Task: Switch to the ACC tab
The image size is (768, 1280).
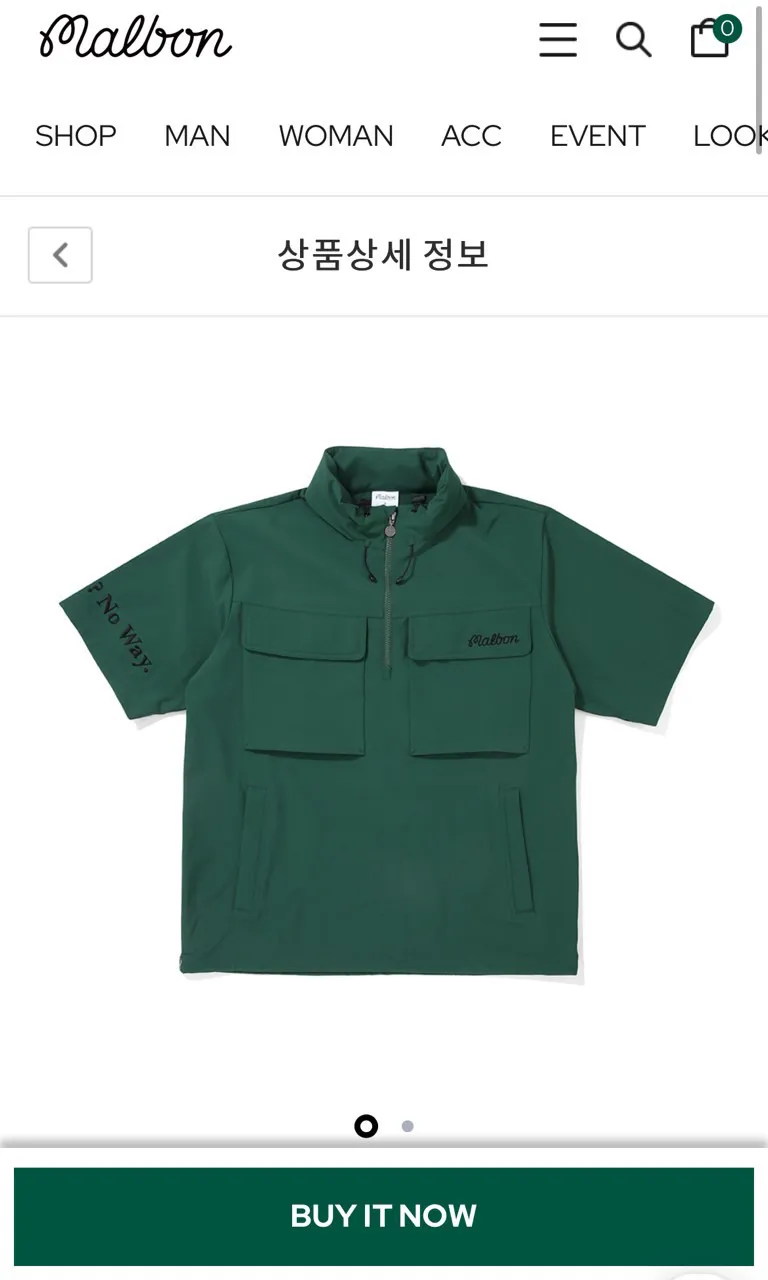Action: click(471, 136)
